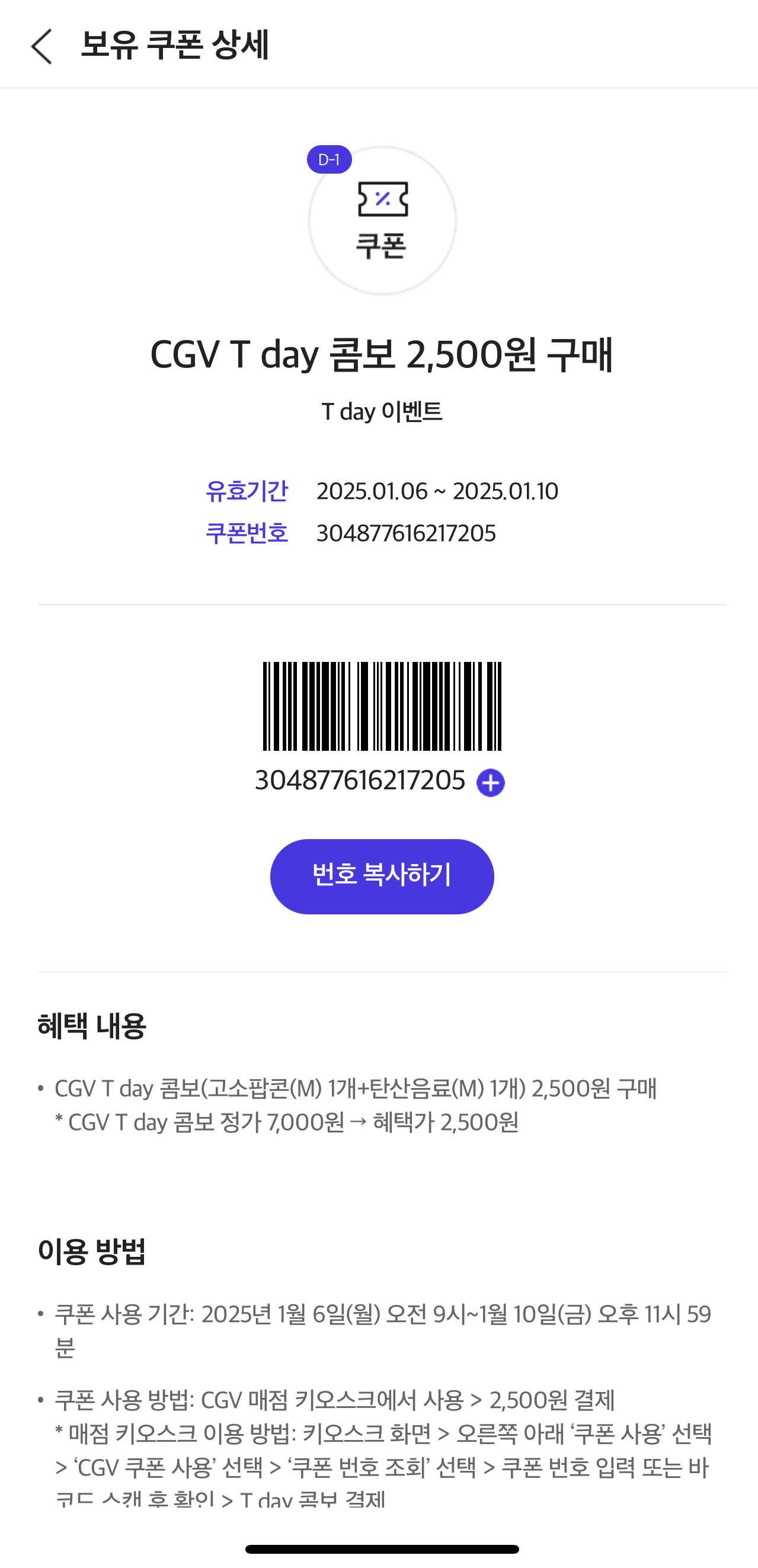Tap the plus icon next to the barcode number

490,782
